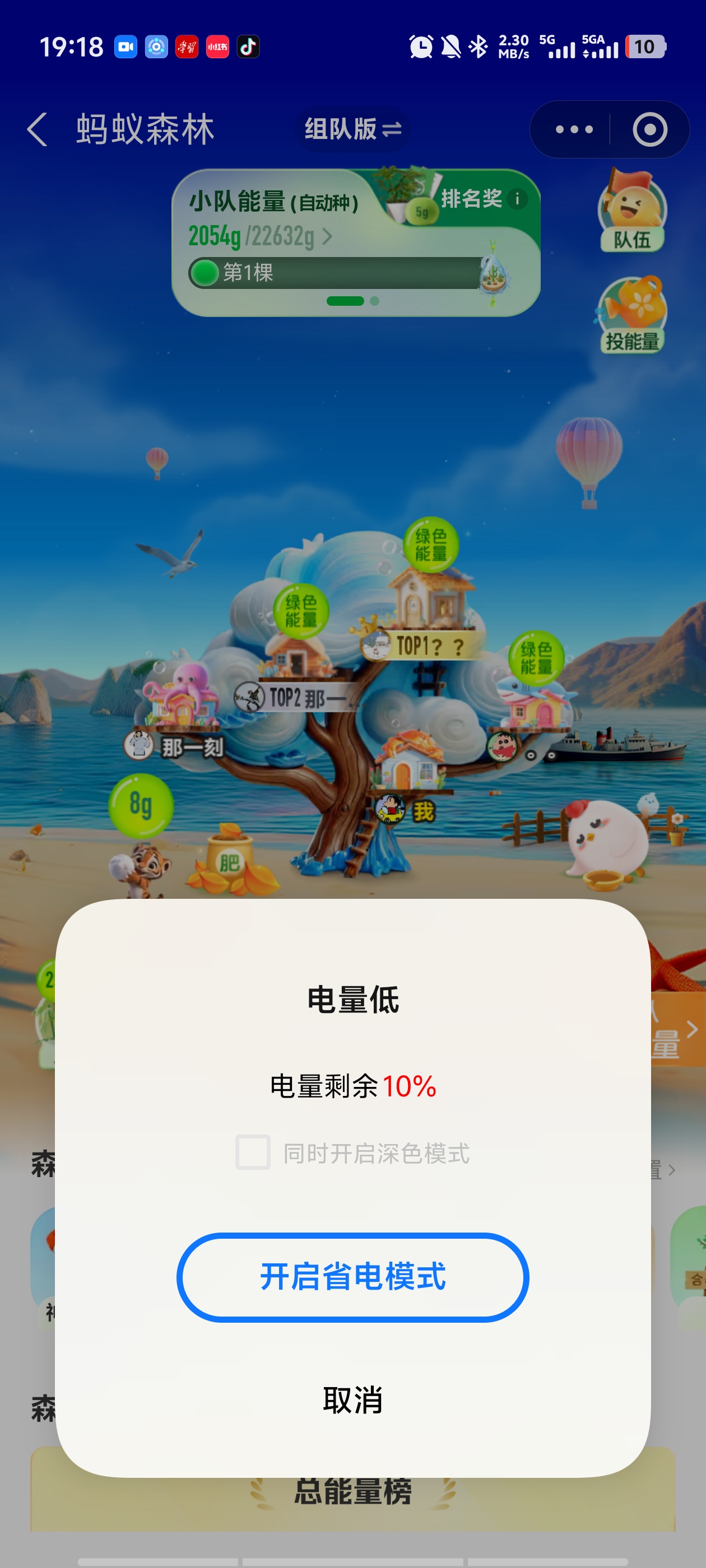This screenshot has width=706, height=1568.
Task: Open the three-dot more menu
Action: 573,129
